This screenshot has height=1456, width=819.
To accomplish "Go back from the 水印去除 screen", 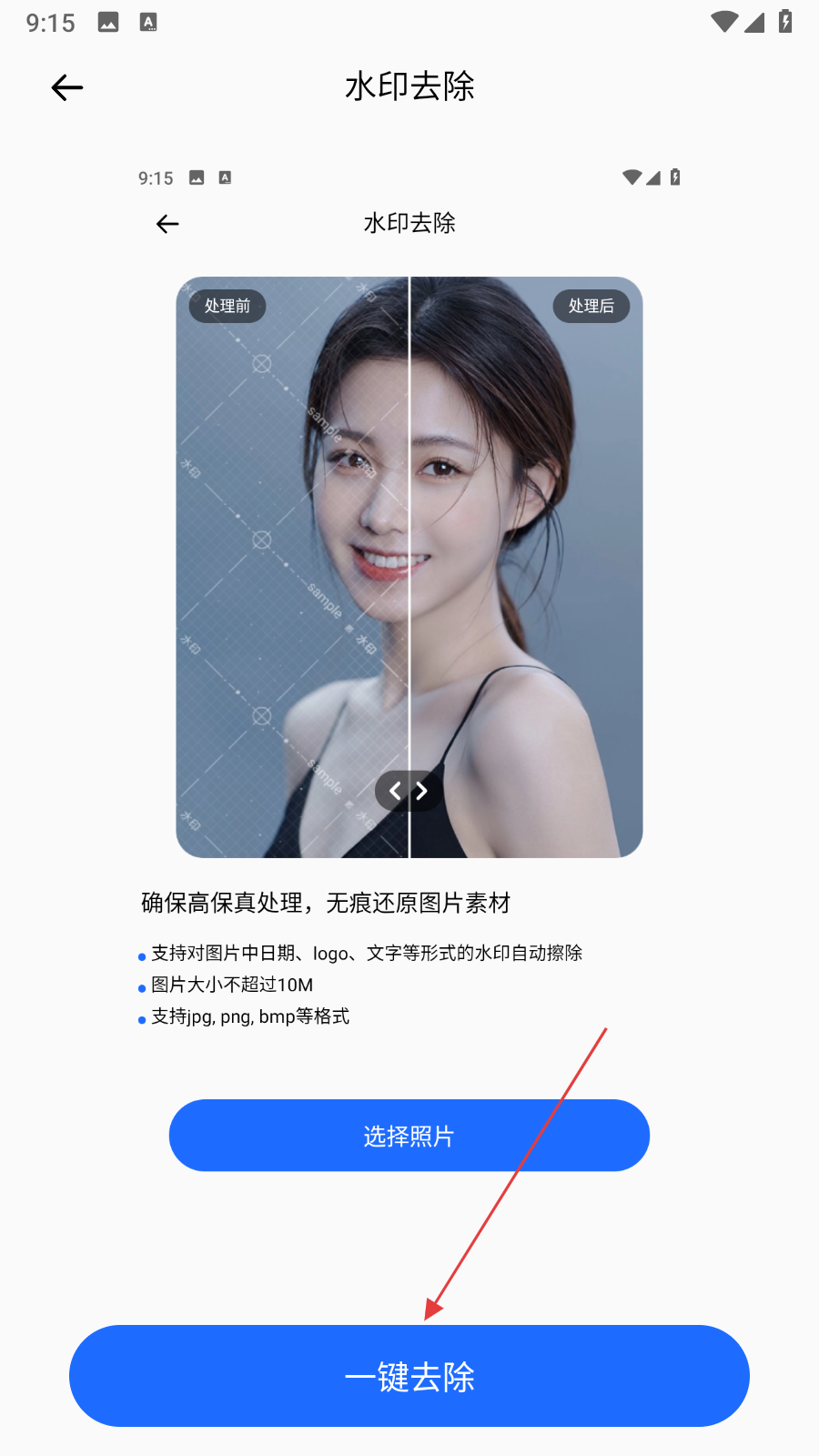I will [x=67, y=87].
